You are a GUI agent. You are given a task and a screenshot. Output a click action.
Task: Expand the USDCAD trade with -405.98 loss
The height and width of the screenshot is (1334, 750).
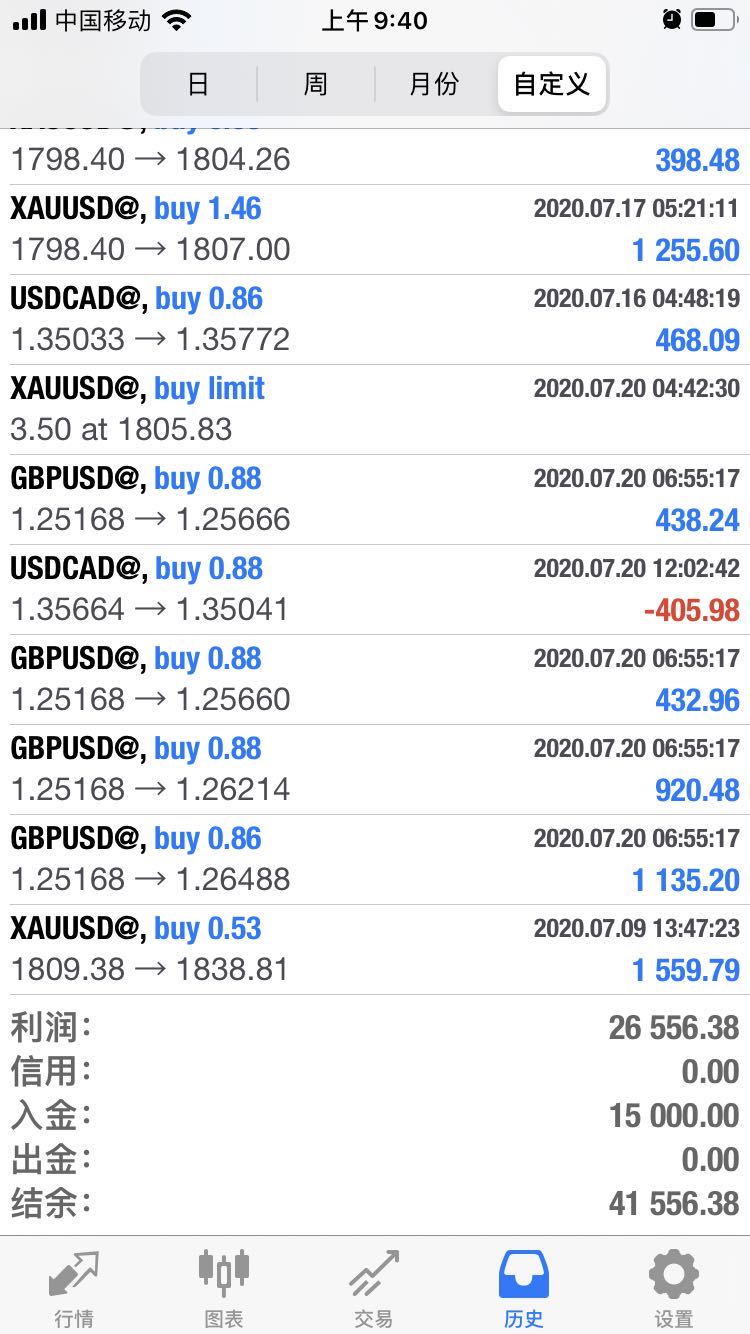coord(375,590)
